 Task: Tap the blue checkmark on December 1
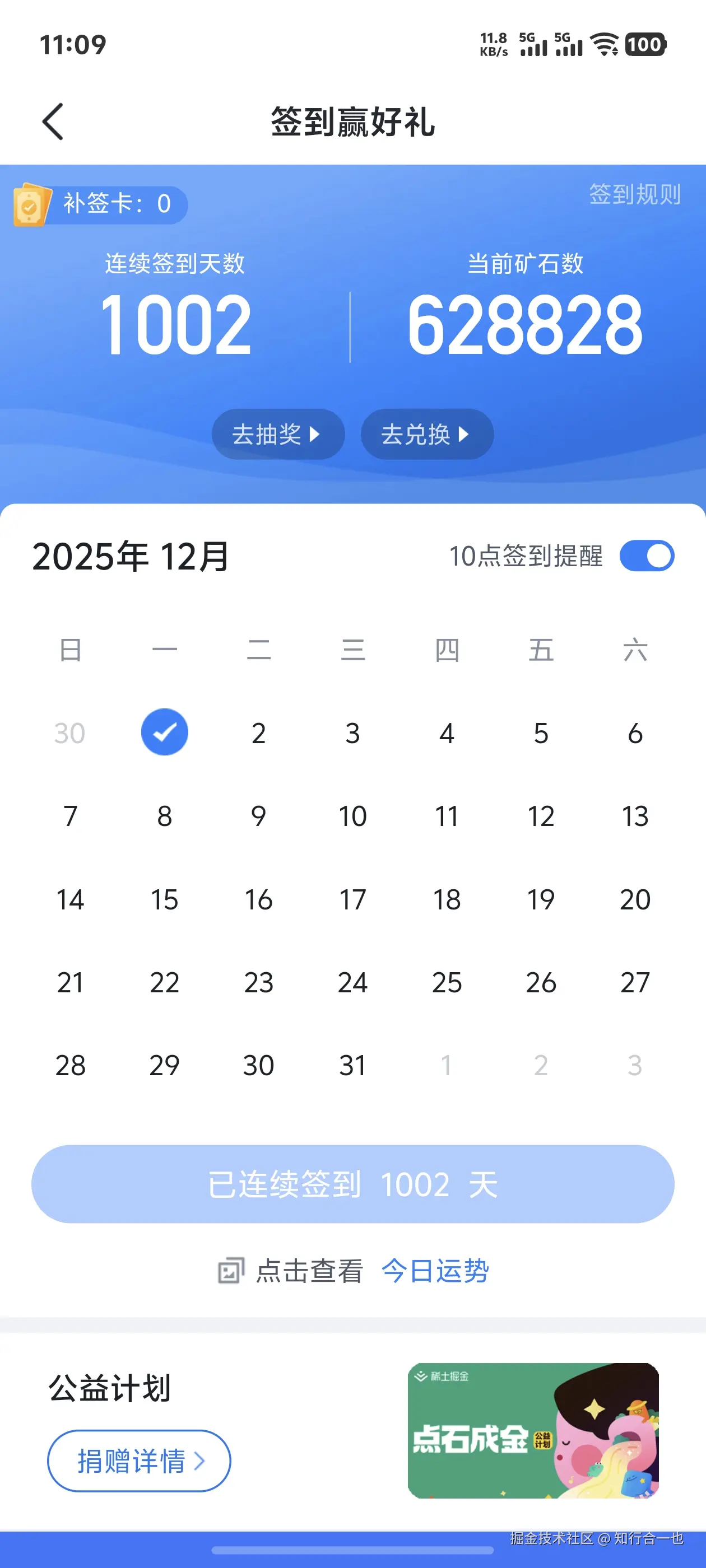(x=165, y=732)
